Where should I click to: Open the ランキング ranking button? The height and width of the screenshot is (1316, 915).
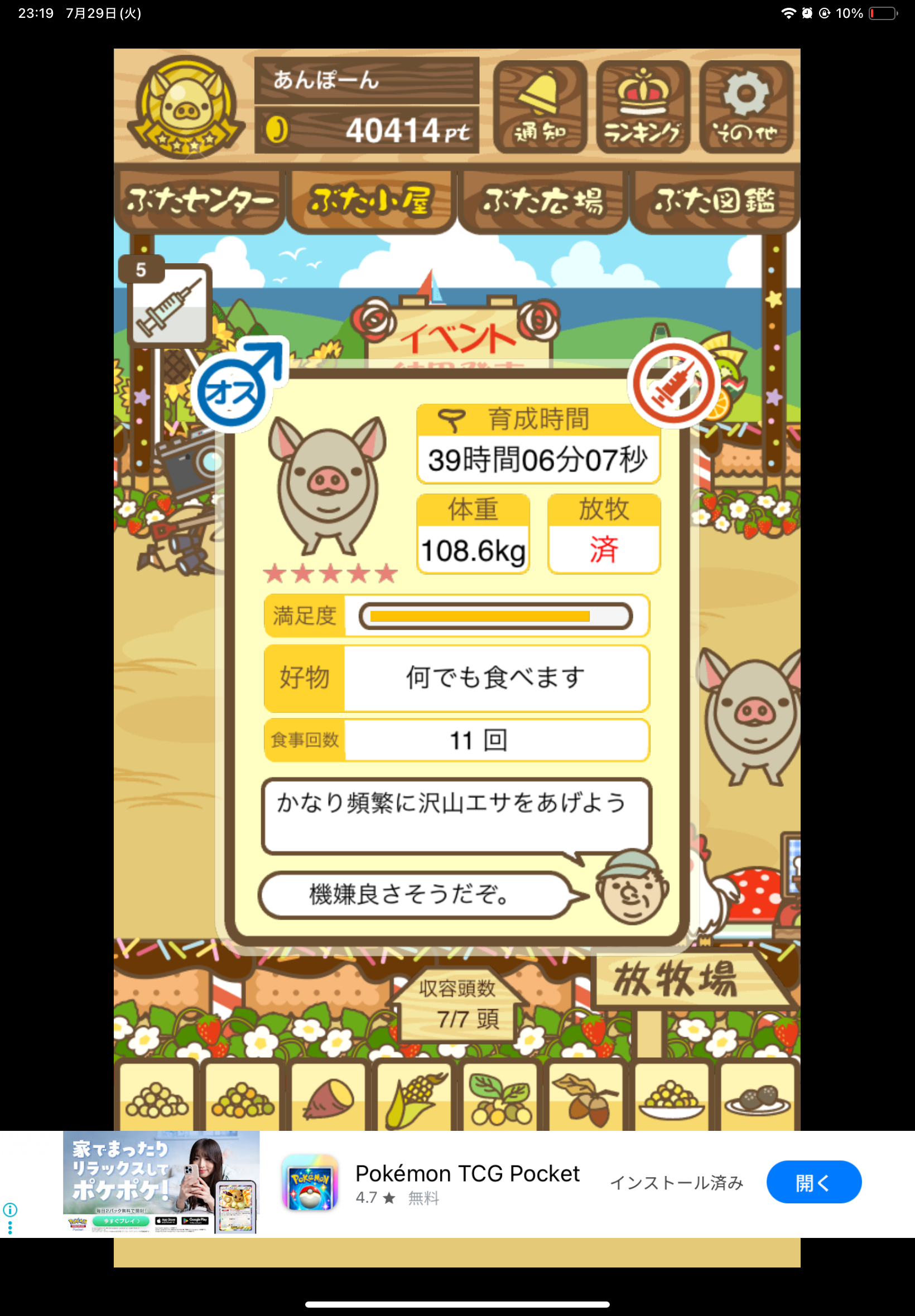(642, 107)
